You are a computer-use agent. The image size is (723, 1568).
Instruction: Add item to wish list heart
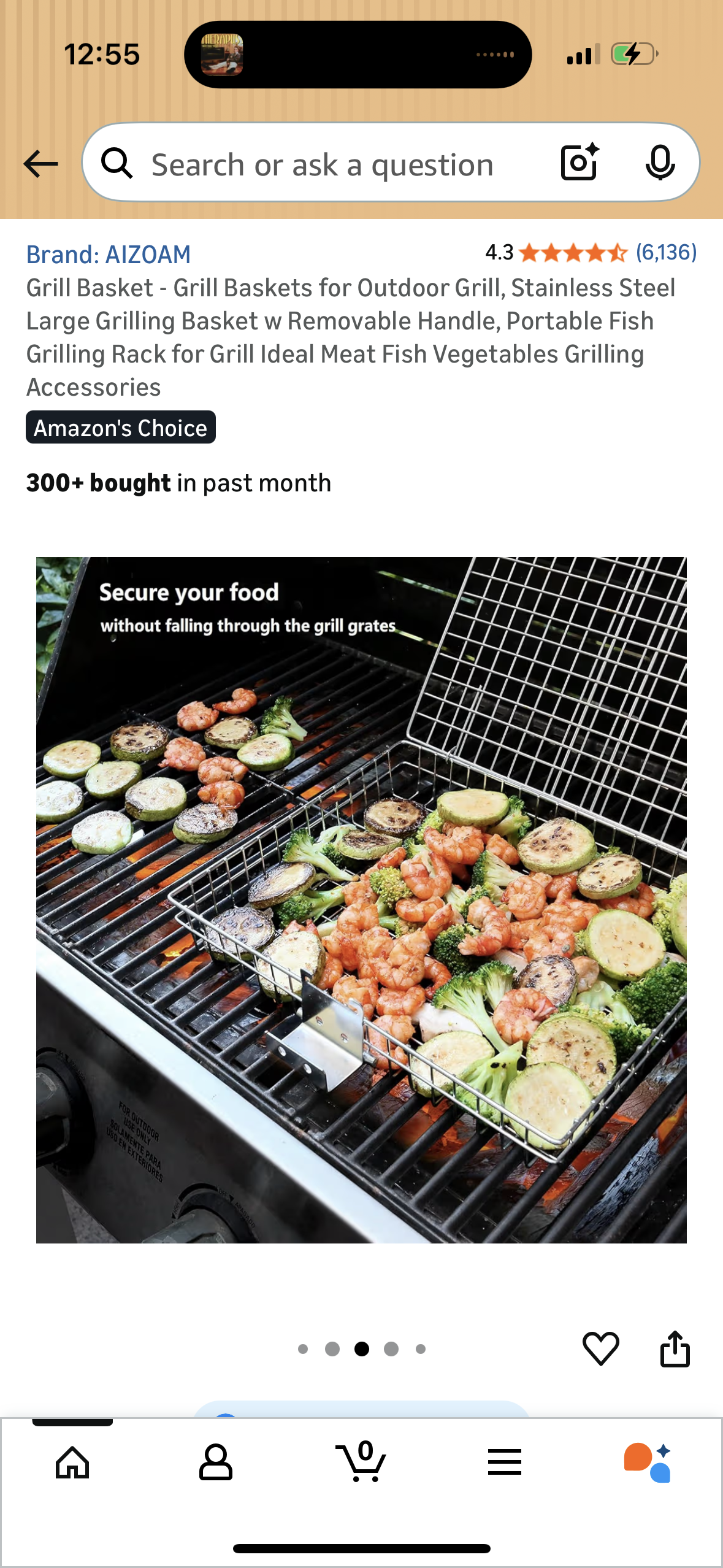(x=600, y=1348)
